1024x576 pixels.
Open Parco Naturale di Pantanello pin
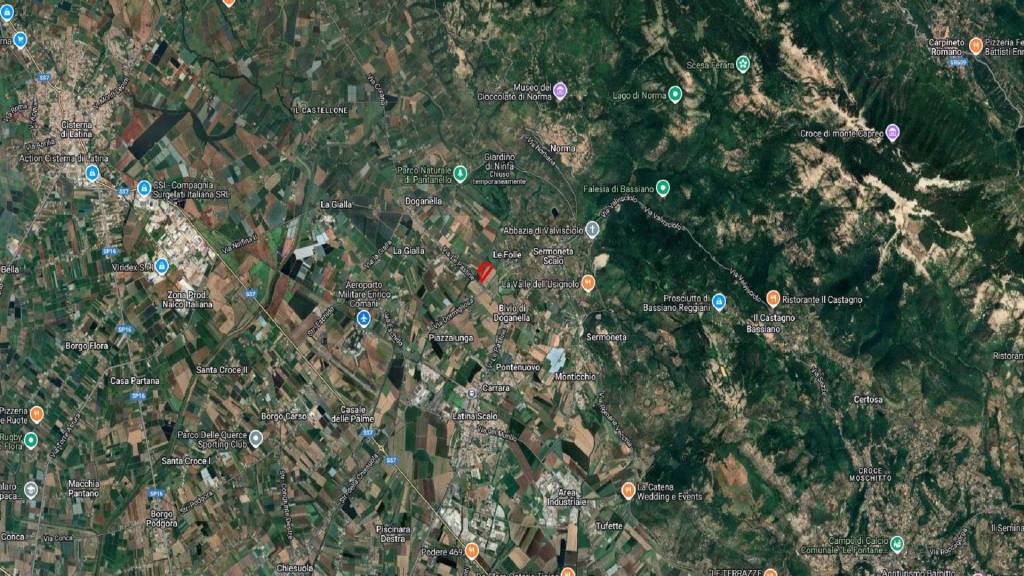(460, 173)
